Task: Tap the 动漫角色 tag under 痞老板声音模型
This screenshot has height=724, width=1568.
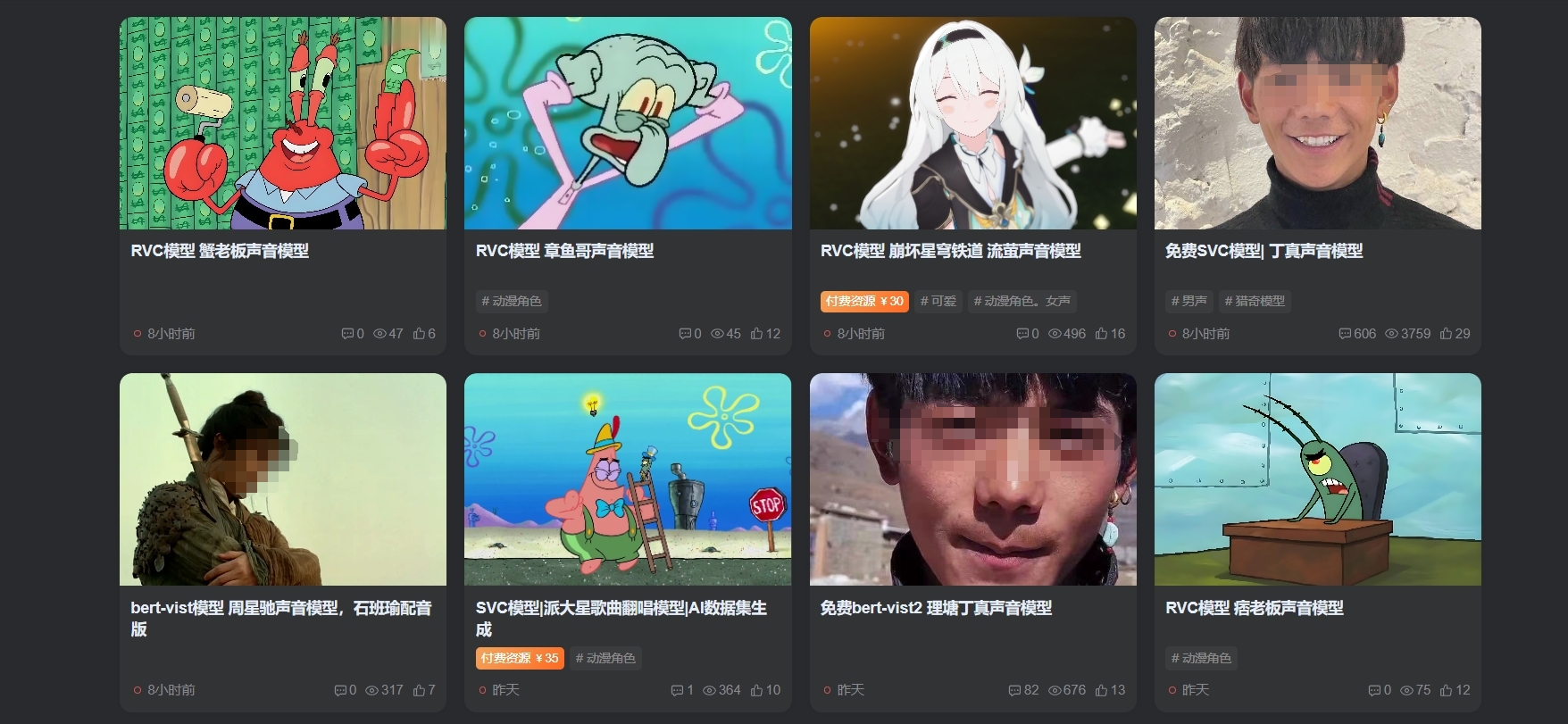Action: [x=1201, y=659]
